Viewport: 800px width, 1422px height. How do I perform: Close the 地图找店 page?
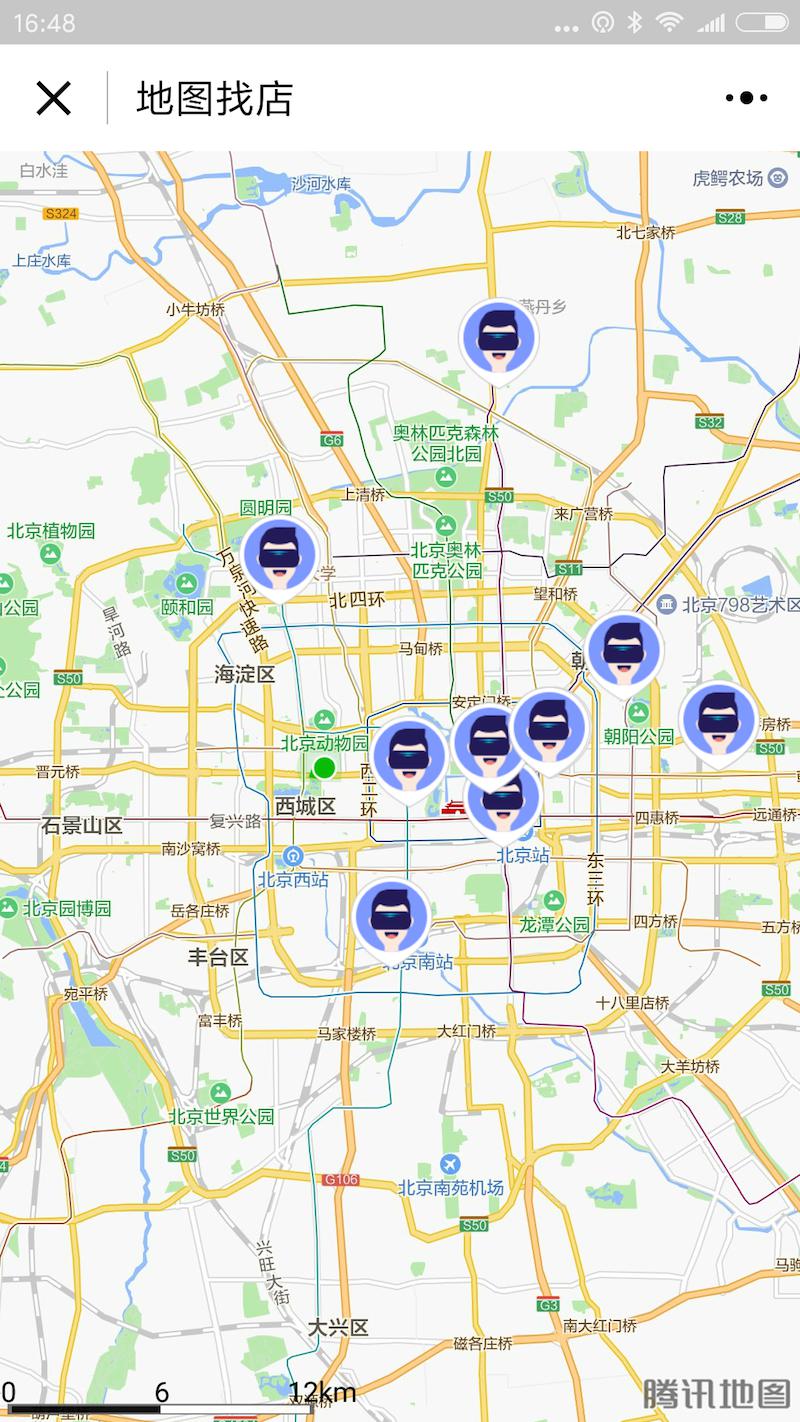(x=54, y=98)
